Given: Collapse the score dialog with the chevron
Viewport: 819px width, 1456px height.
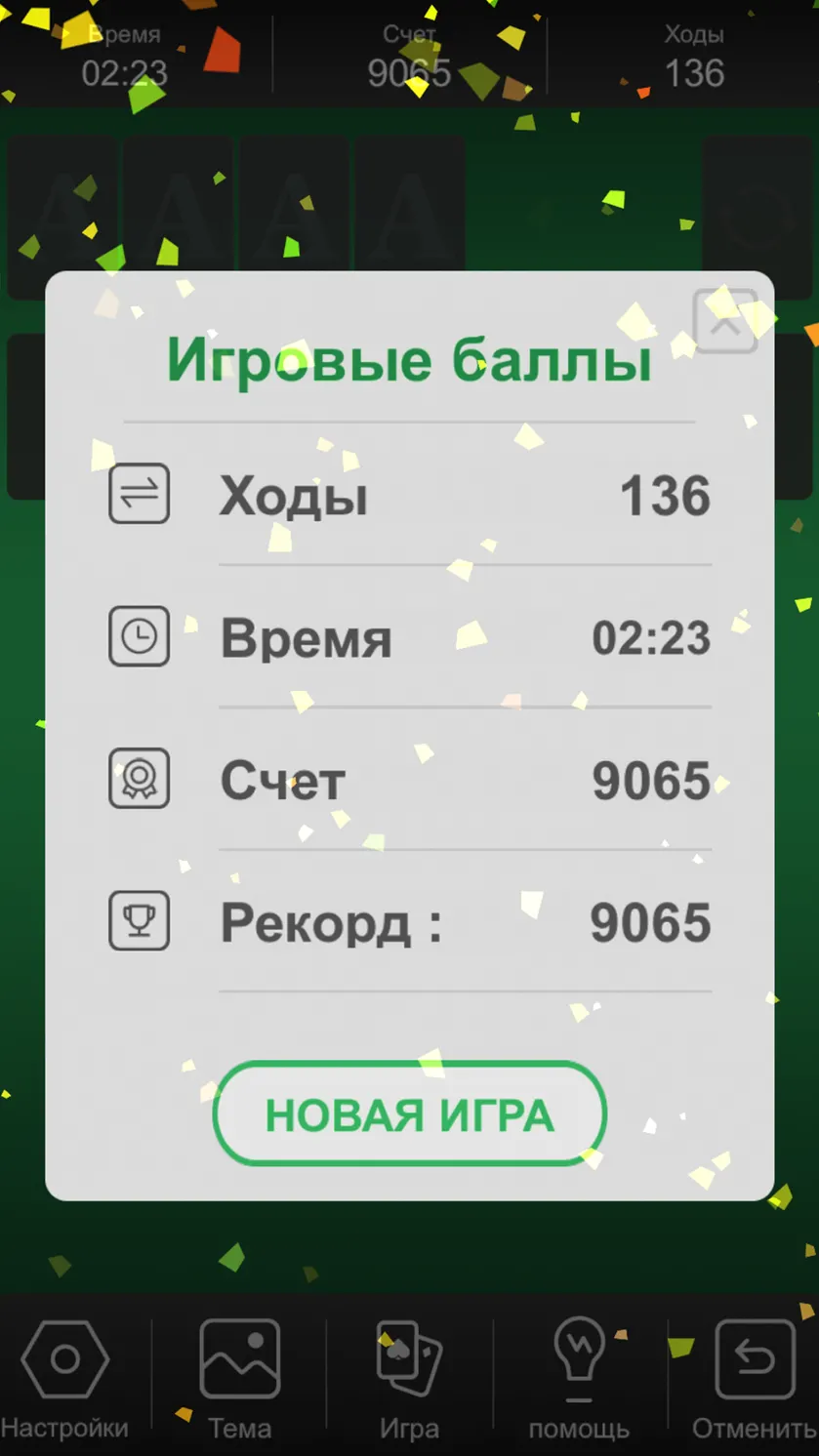Looking at the screenshot, I should [x=725, y=321].
